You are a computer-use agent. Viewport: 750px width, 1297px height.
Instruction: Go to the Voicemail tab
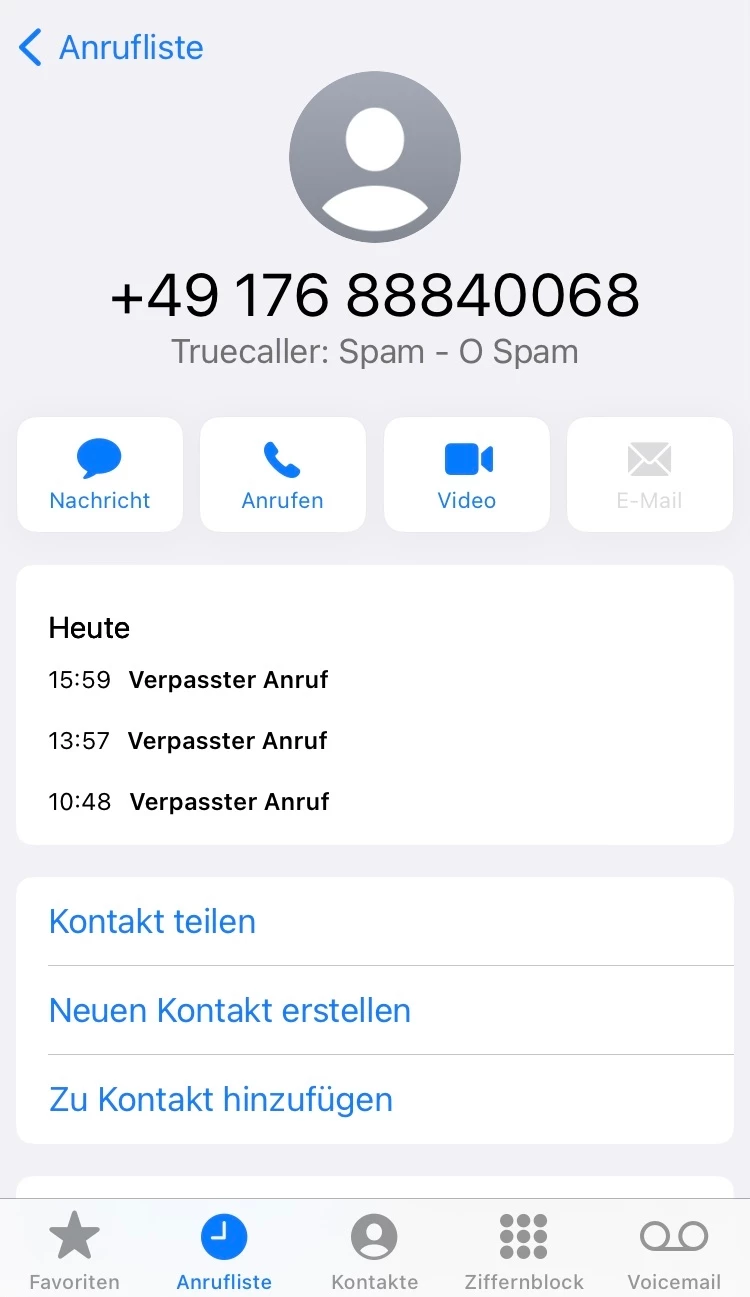coord(674,1250)
